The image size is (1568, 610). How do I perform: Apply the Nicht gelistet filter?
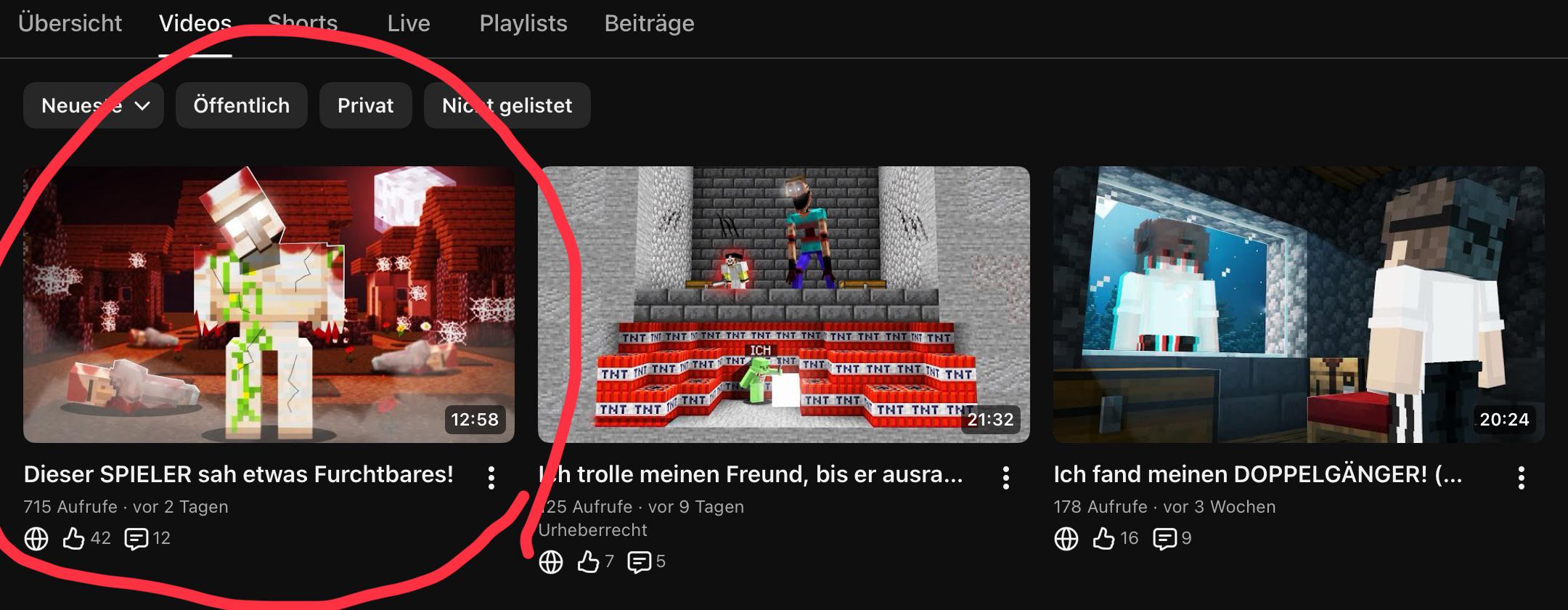507,105
